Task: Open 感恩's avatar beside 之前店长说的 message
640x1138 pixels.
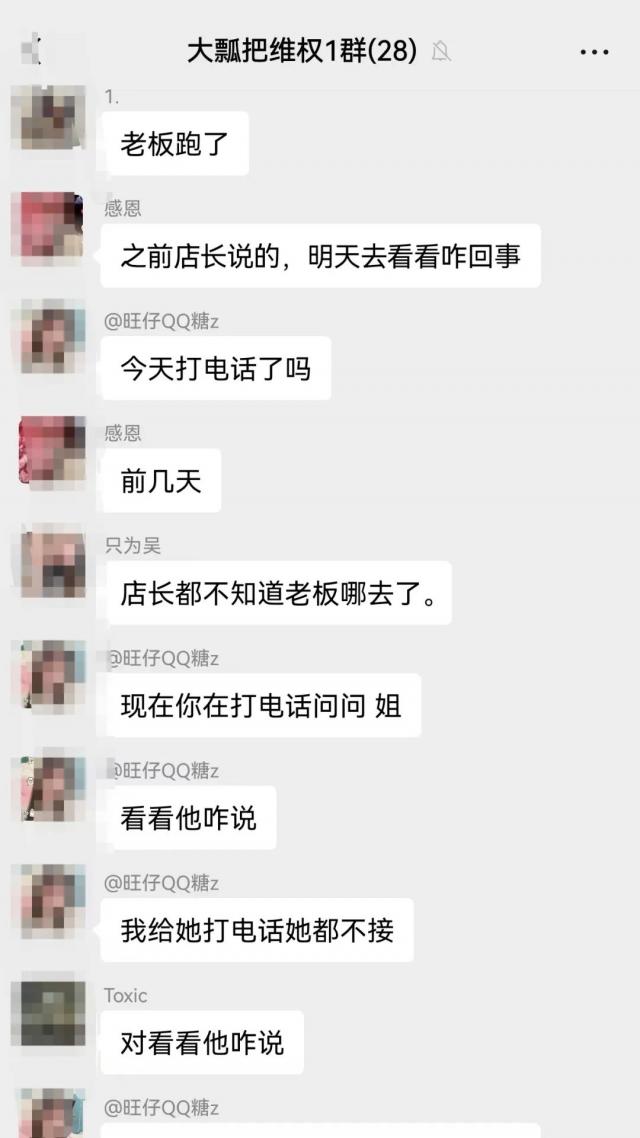Action: click(x=47, y=229)
